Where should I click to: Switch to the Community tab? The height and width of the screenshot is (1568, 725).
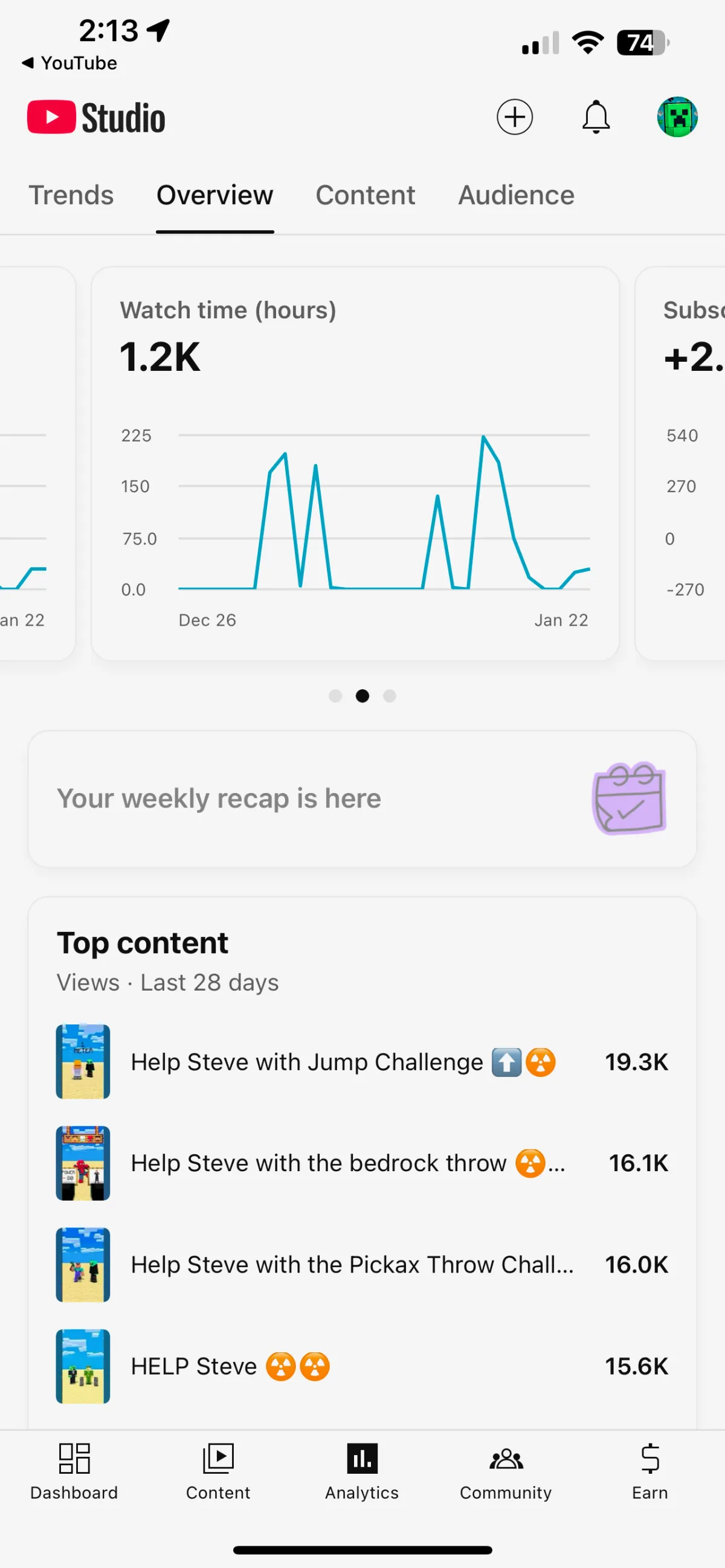[x=506, y=1472]
